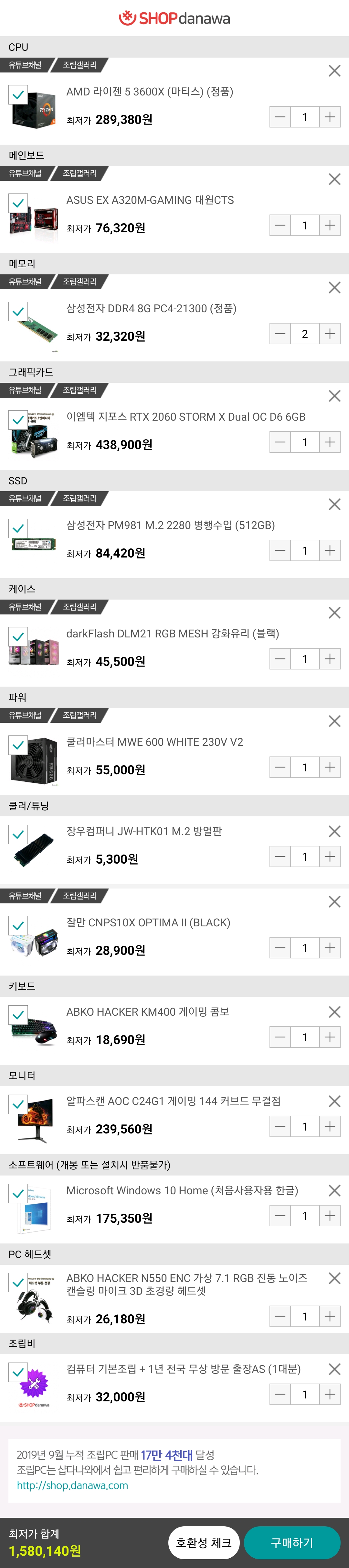Image resolution: width=349 pixels, height=1568 pixels.
Task: Uncheck ABKO HACKER KM400 게이밍 콤보
Action: click(x=18, y=1014)
